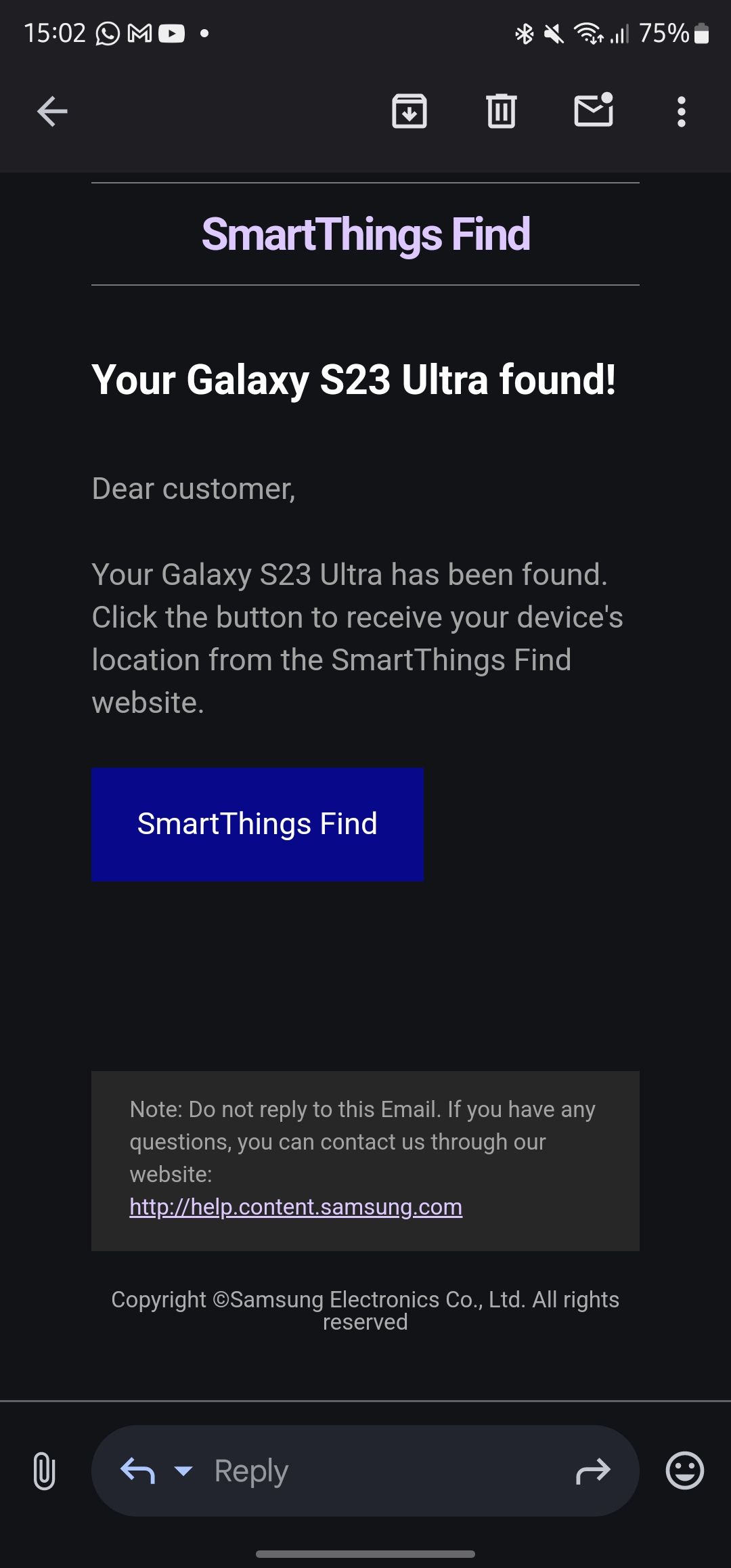Click the SmartThings Find button

click(257, 825)
